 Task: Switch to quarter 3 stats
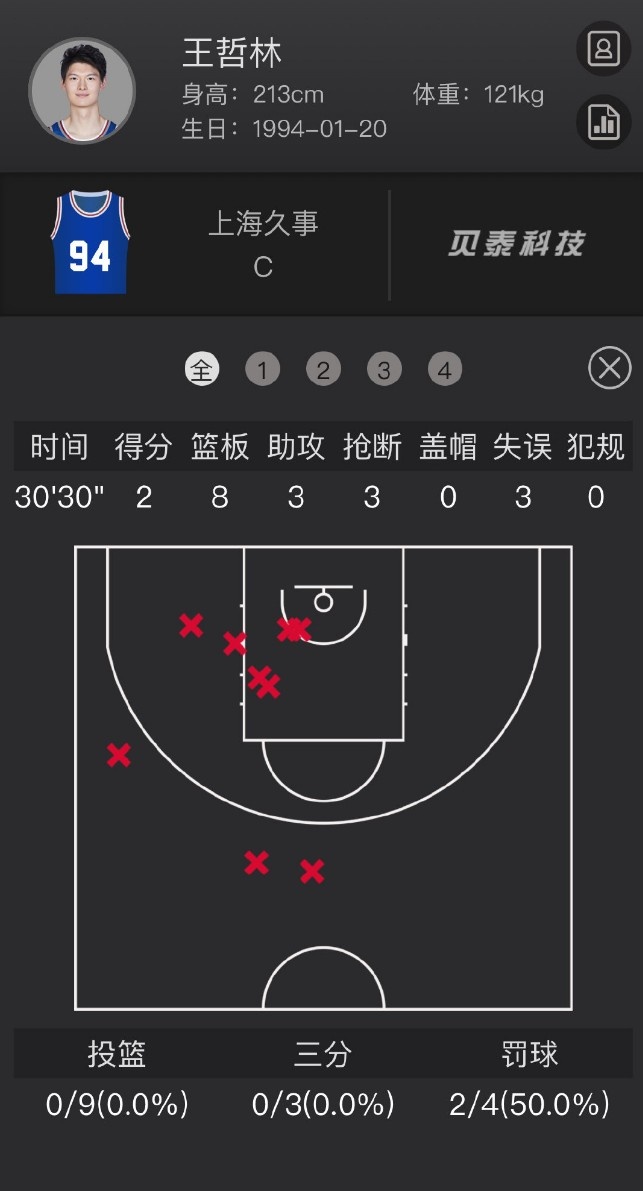(384, 370)
